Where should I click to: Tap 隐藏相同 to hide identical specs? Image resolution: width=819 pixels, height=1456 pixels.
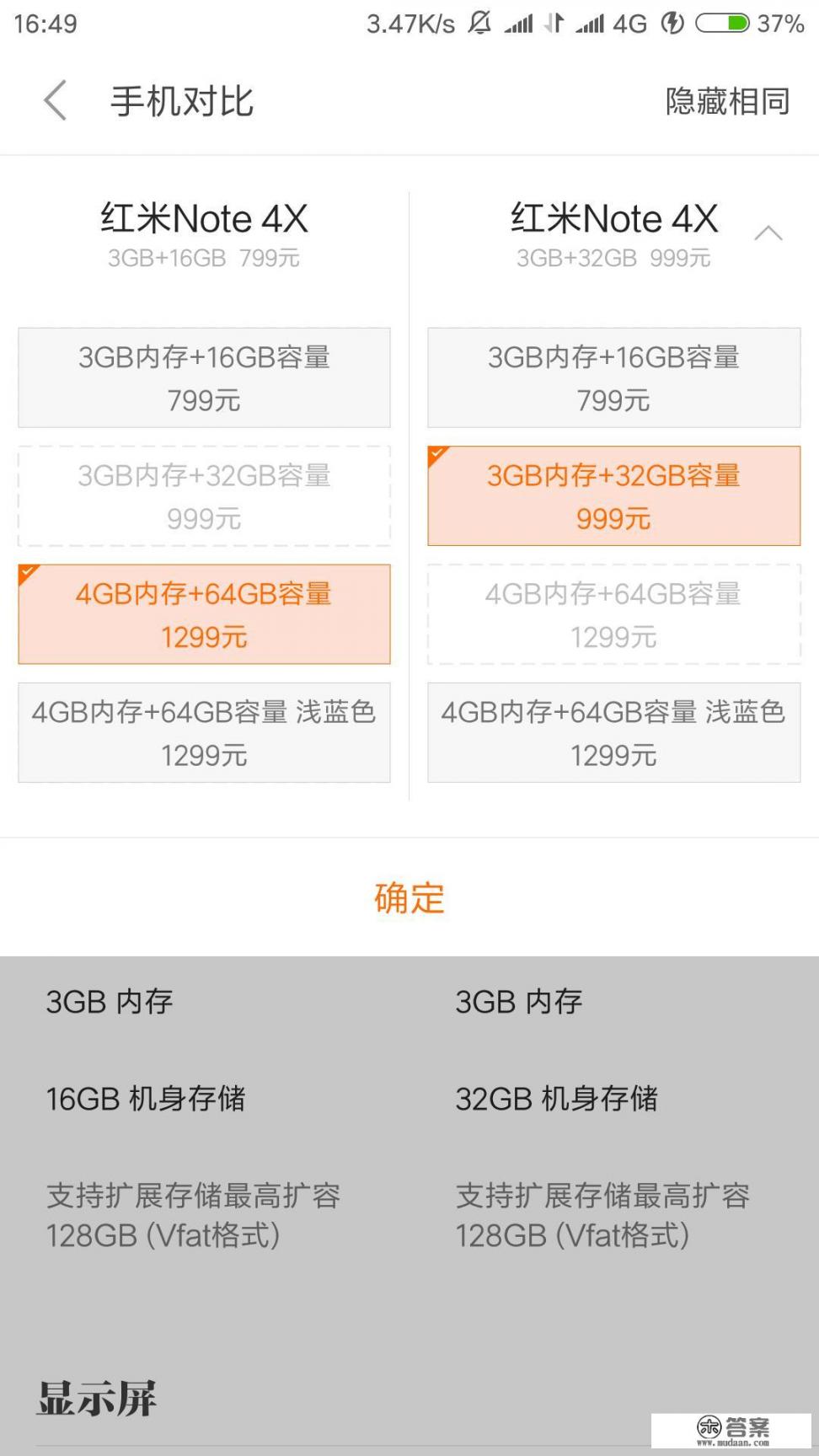point(726,99)
